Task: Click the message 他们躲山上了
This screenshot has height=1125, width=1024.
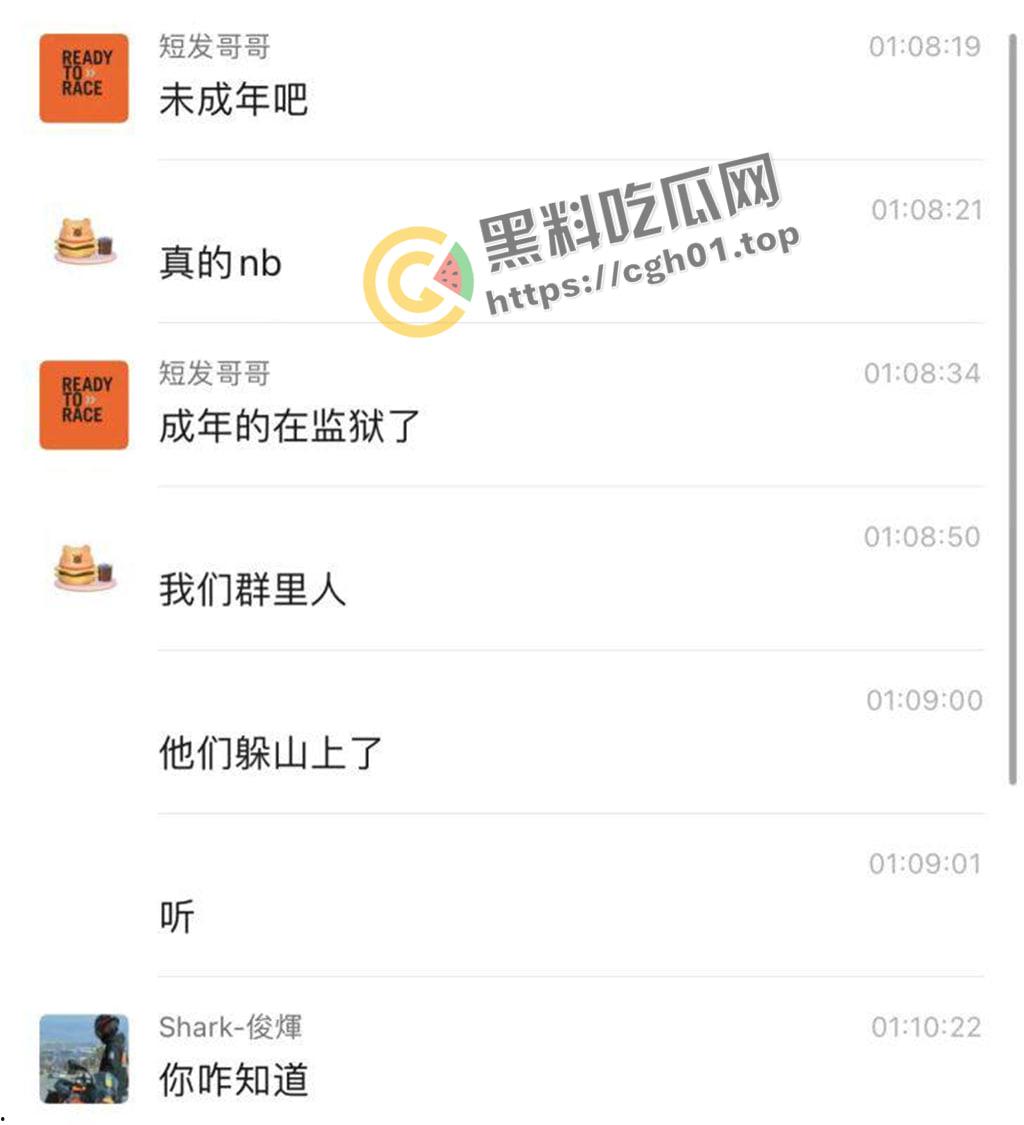Action: click(268, 753)
